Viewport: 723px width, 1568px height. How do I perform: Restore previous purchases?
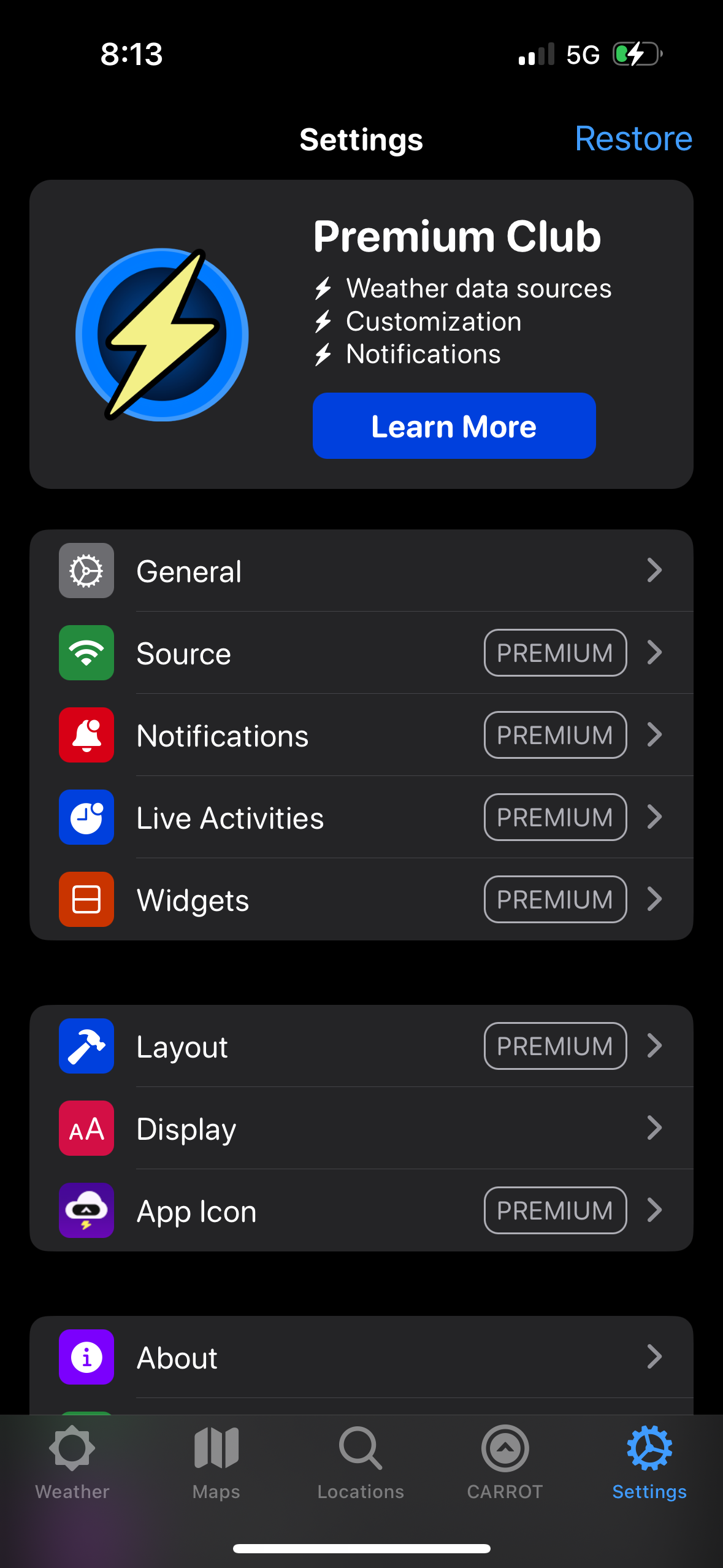633,139
